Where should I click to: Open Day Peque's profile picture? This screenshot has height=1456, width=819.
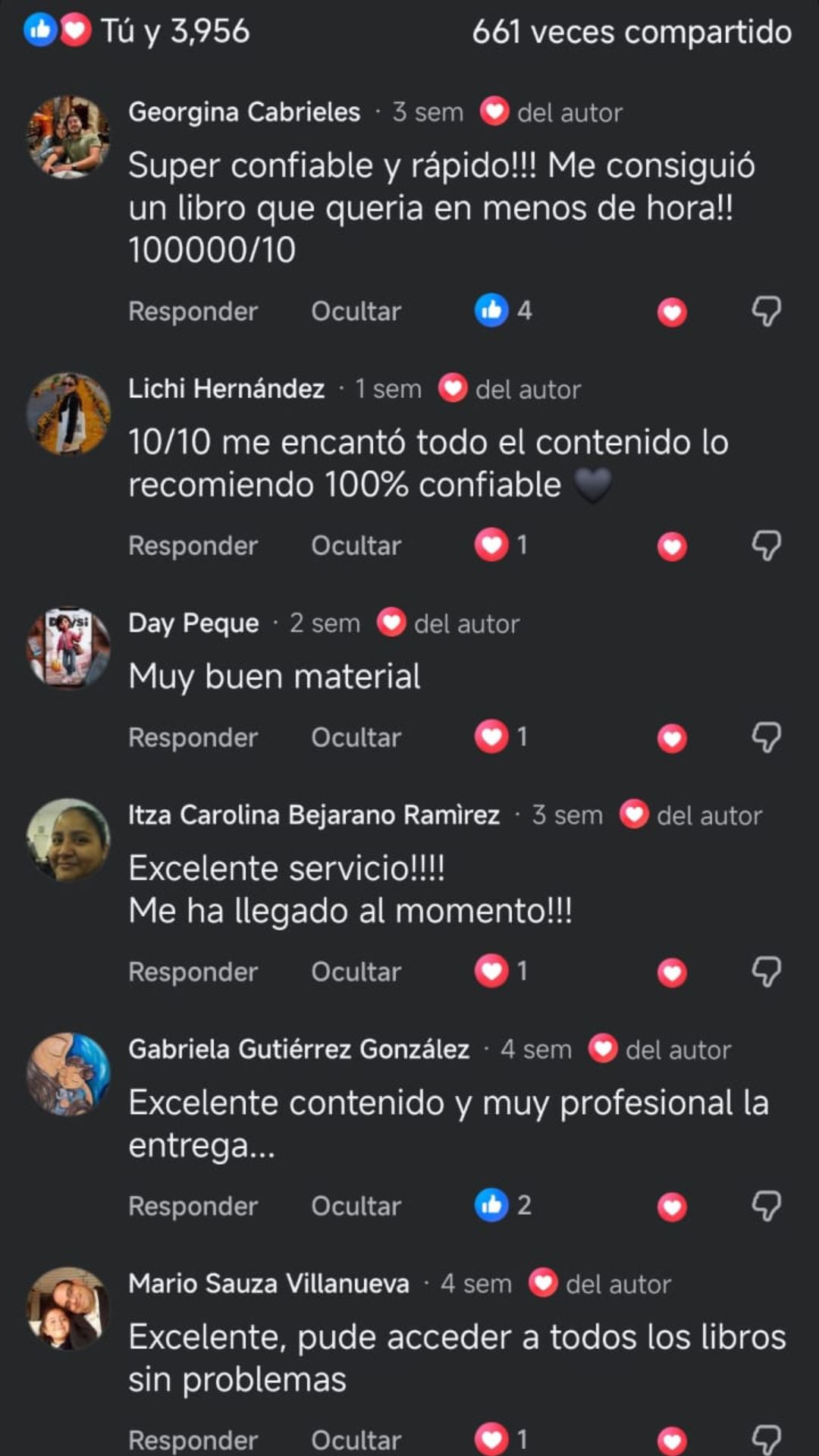pyautogui.click(x=69, y=648)
